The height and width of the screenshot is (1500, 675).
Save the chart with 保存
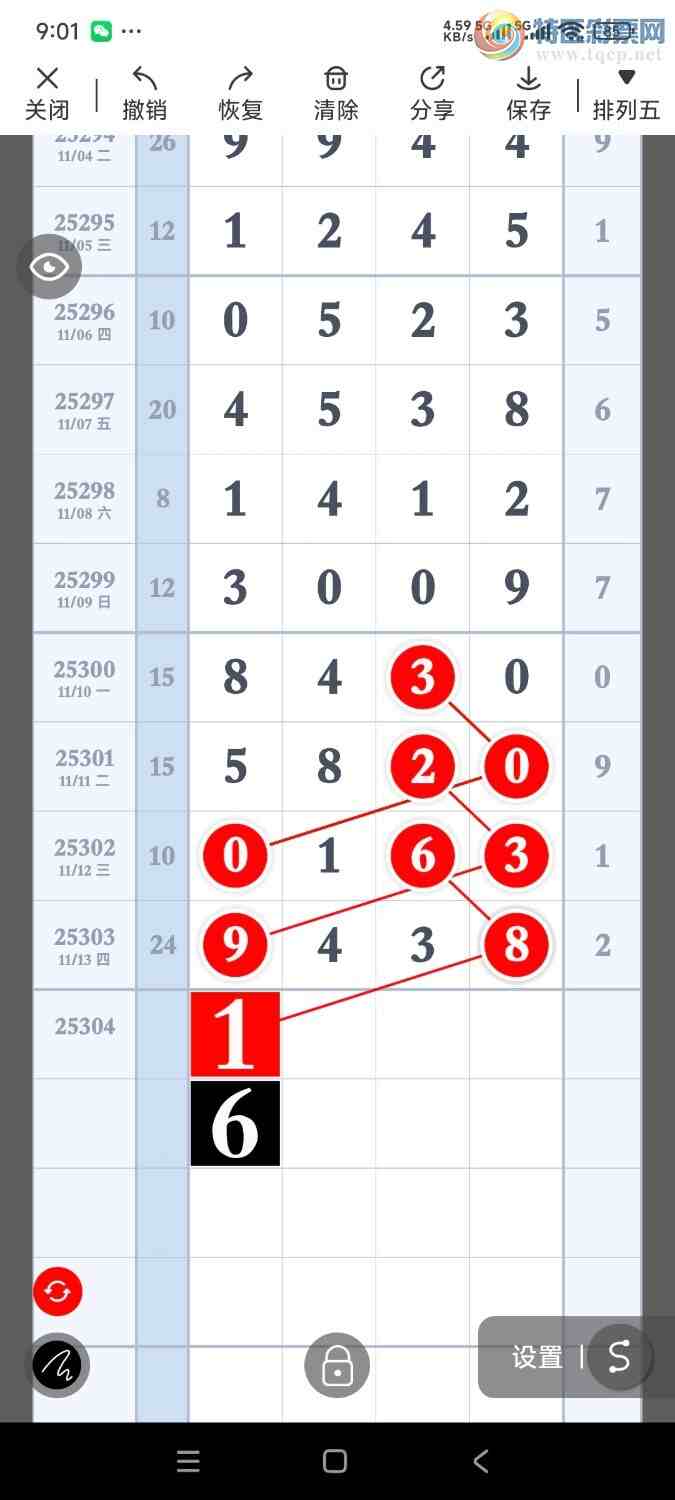528,93
